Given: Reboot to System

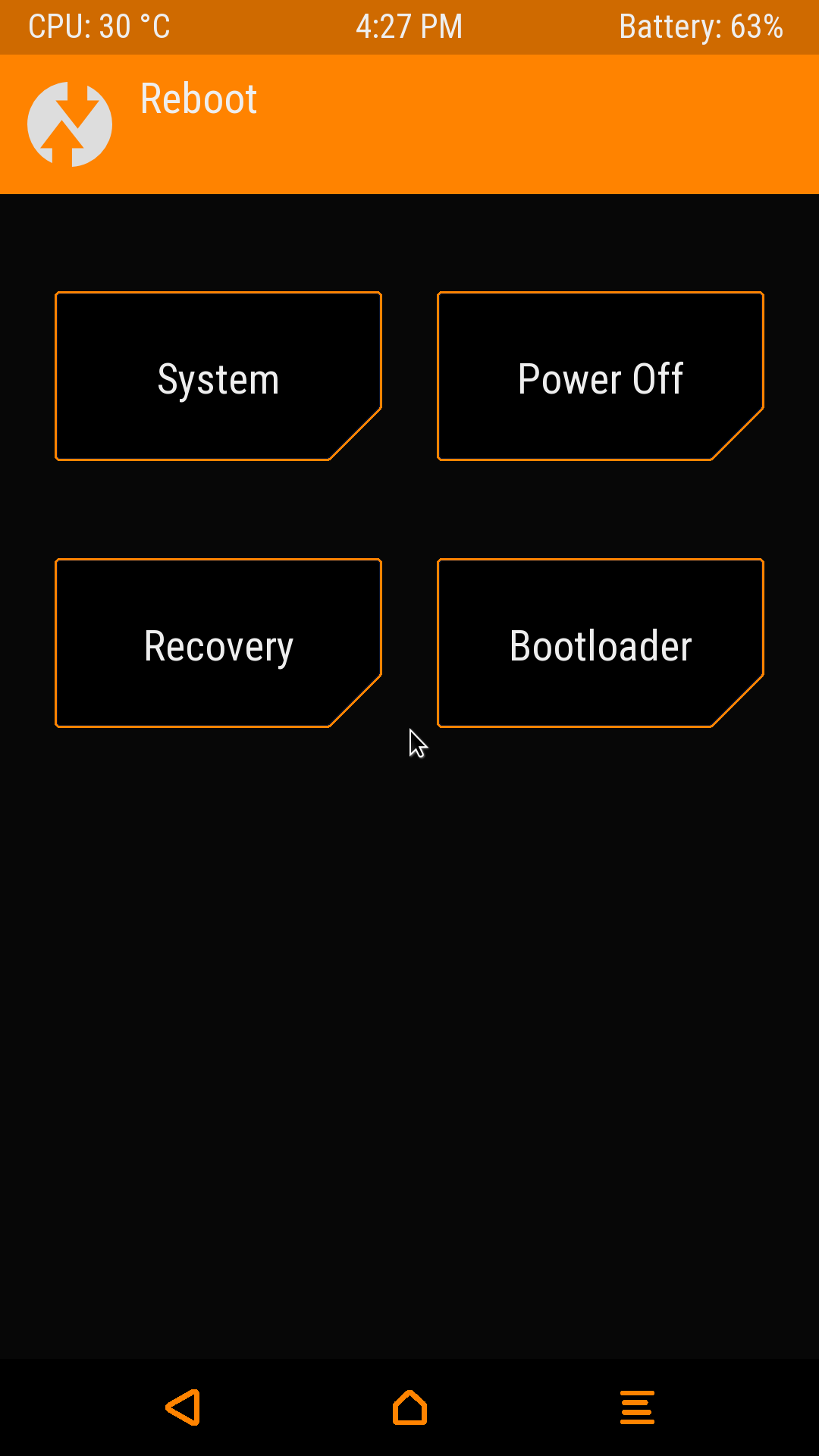Looking at the screenshot, I should pyautogui.click(x=218, y=377).
